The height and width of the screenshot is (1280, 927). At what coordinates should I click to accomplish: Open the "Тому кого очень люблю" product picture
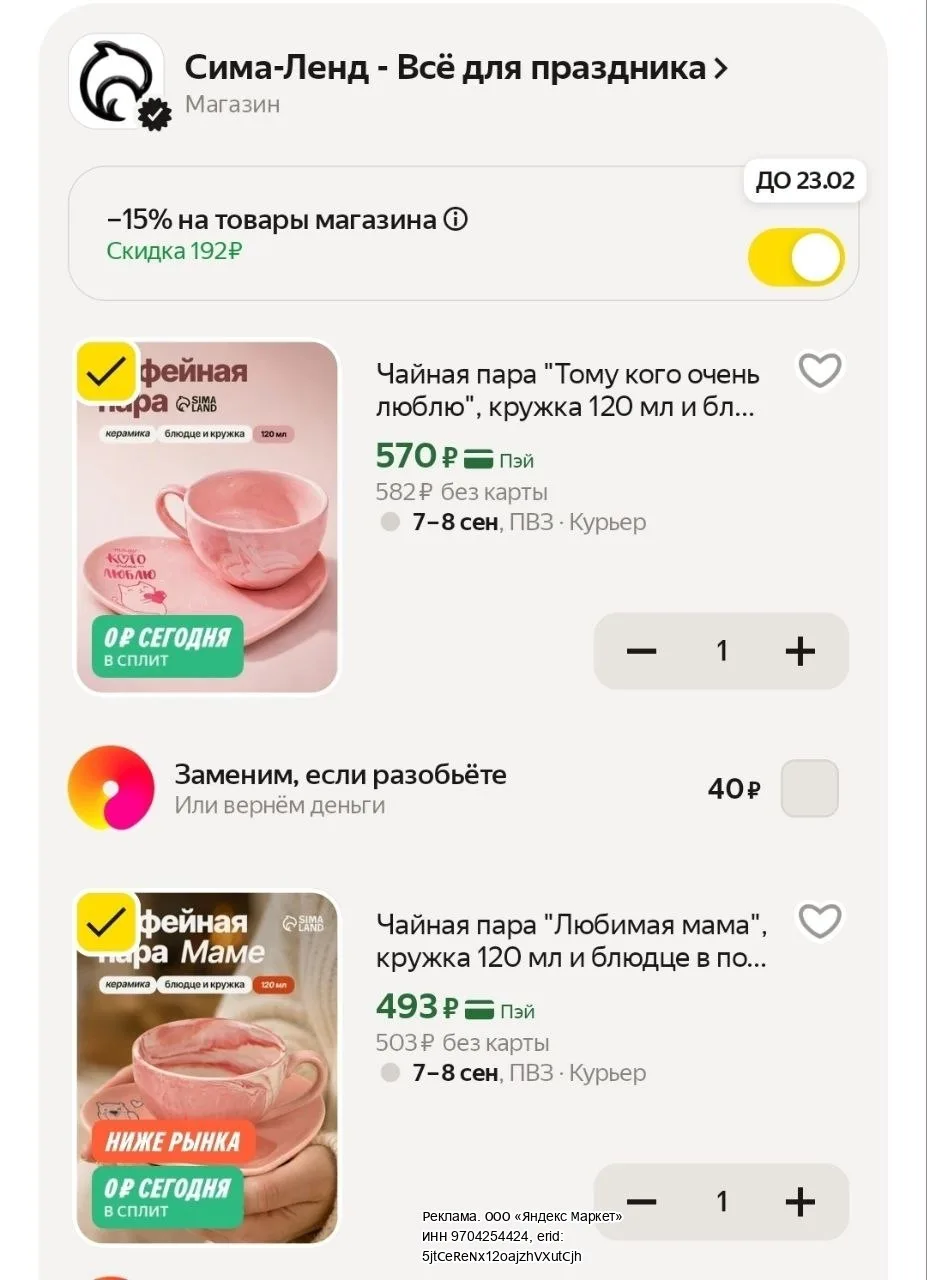coord(208,517)
